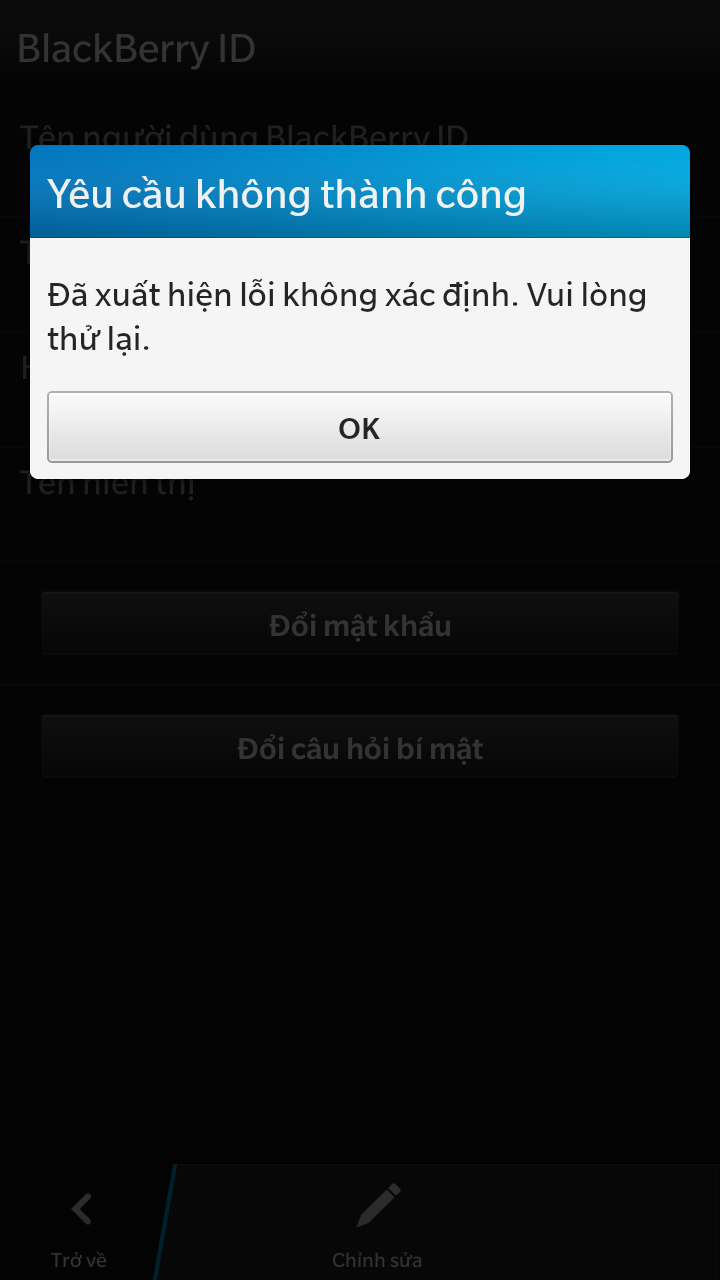Dismiss the error dialog with OK
The width and height of the screenshot is (720, 1280).
pyautogui.click(x=360, y=427)
